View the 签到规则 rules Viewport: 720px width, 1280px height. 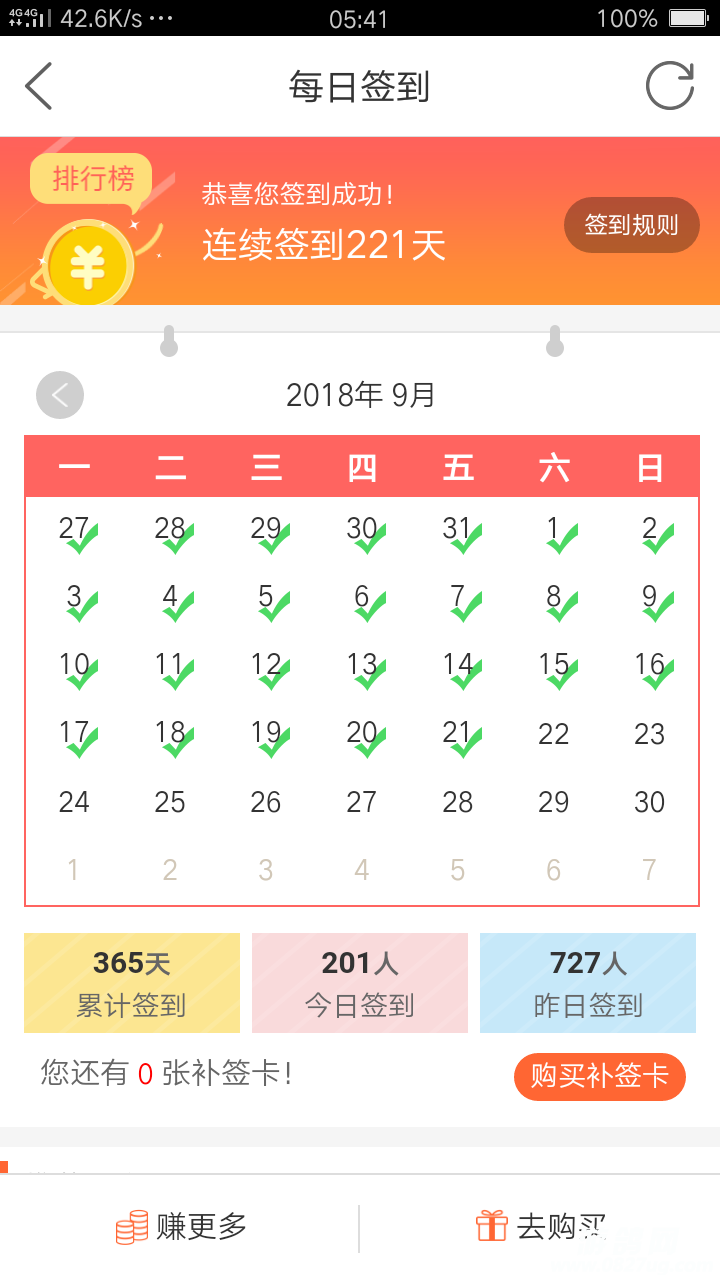coord(631,225)
